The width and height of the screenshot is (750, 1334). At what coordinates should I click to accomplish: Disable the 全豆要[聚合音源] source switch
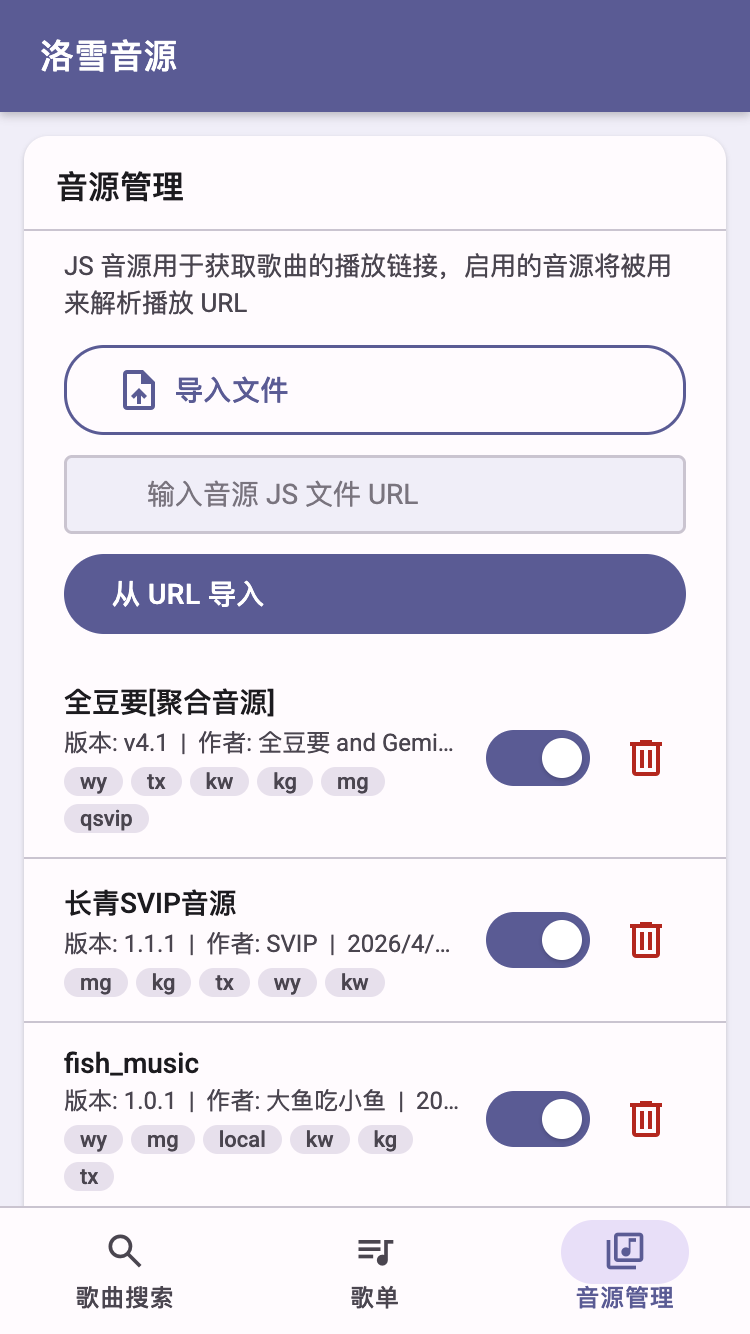click(538, 758)
